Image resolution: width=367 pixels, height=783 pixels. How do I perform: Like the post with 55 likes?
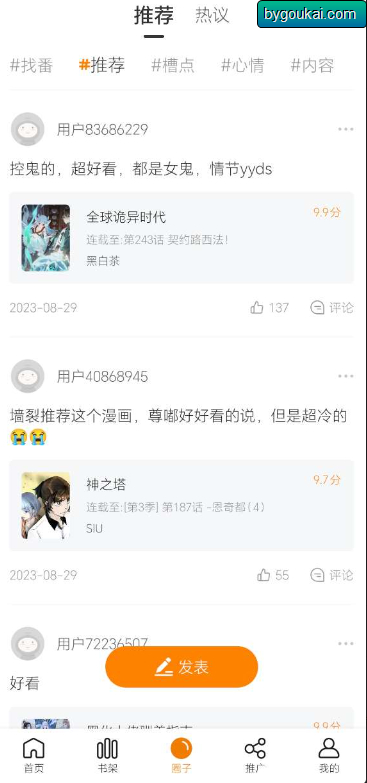point(273,575)
